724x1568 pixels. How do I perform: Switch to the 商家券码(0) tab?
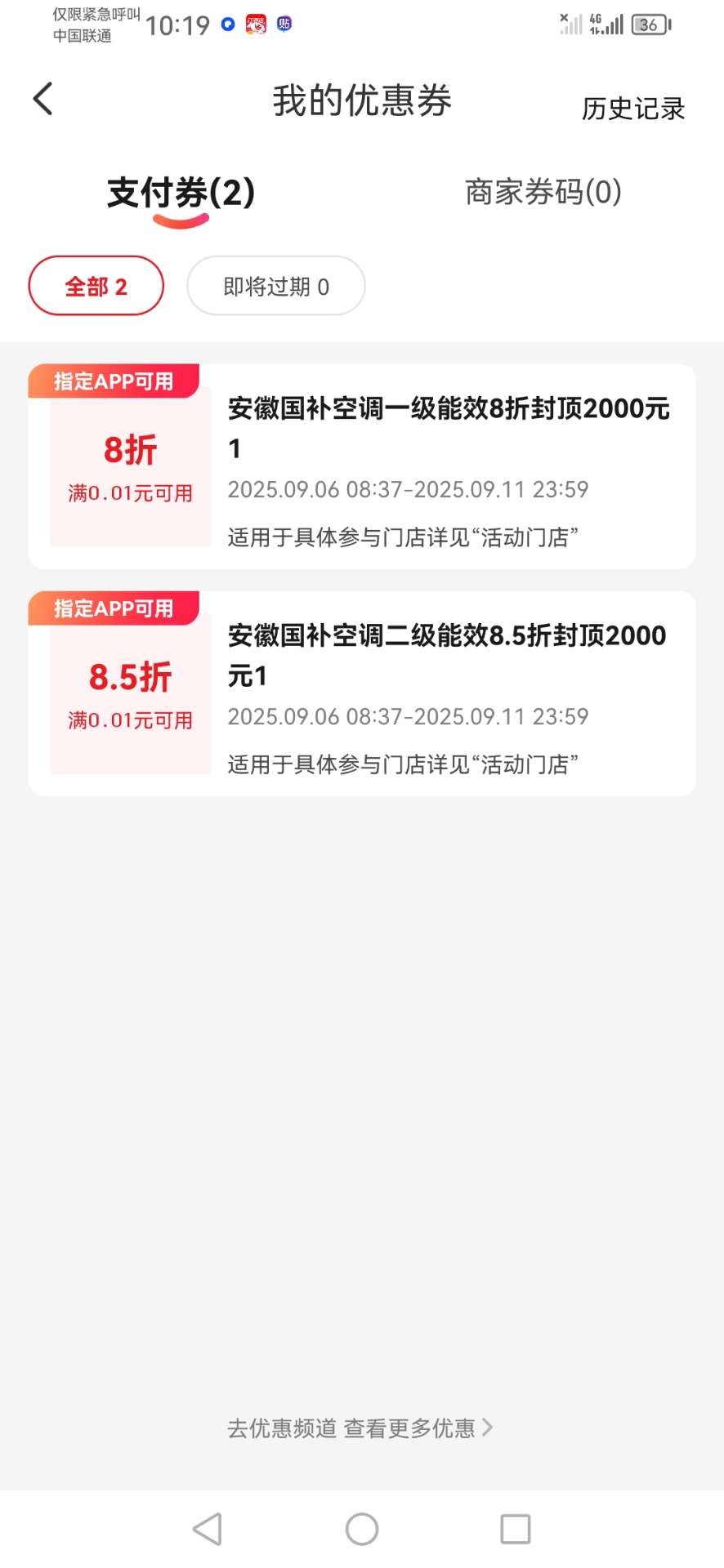point(543,193)
